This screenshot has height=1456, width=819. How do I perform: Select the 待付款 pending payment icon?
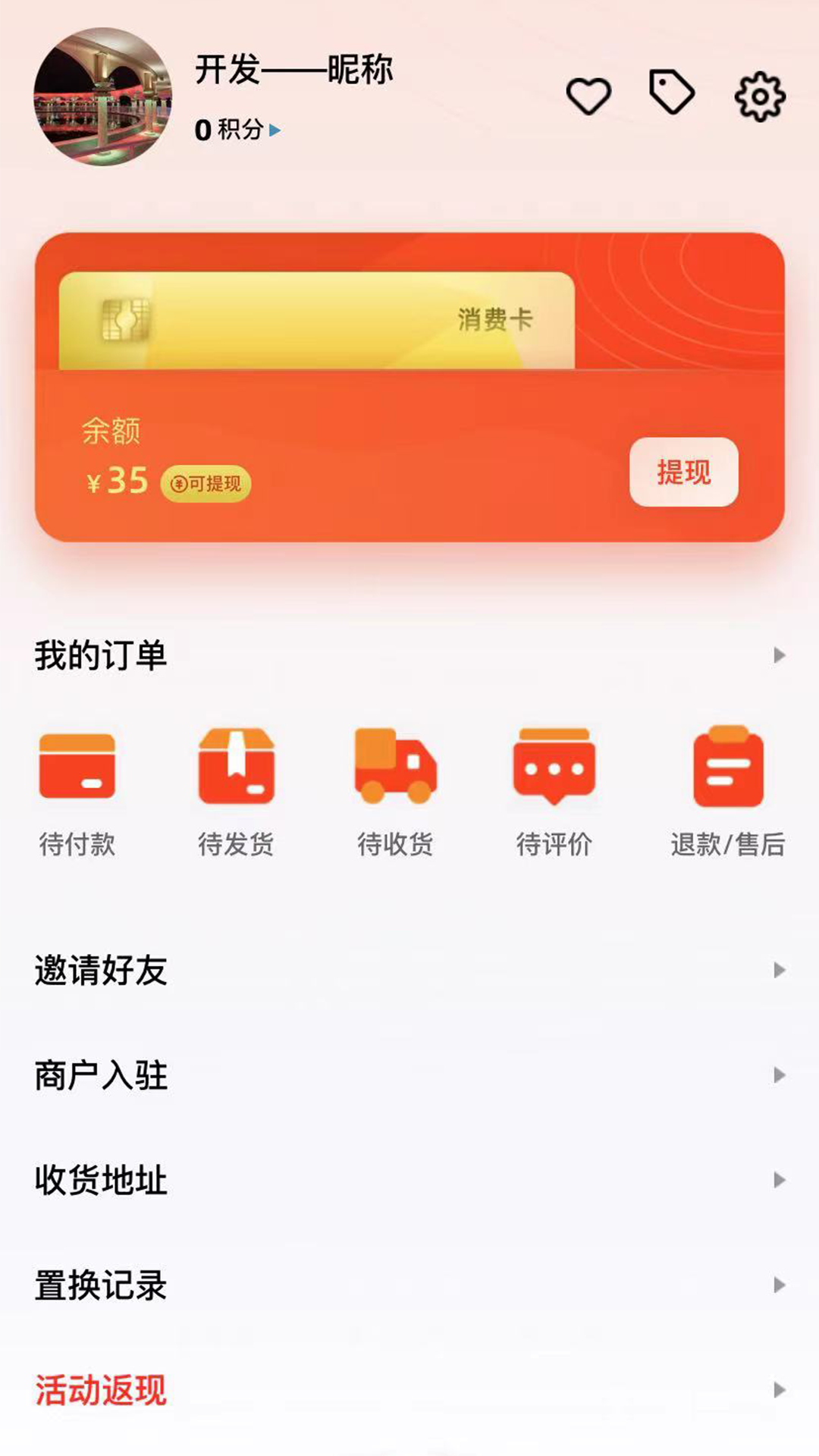pos(76,766)
